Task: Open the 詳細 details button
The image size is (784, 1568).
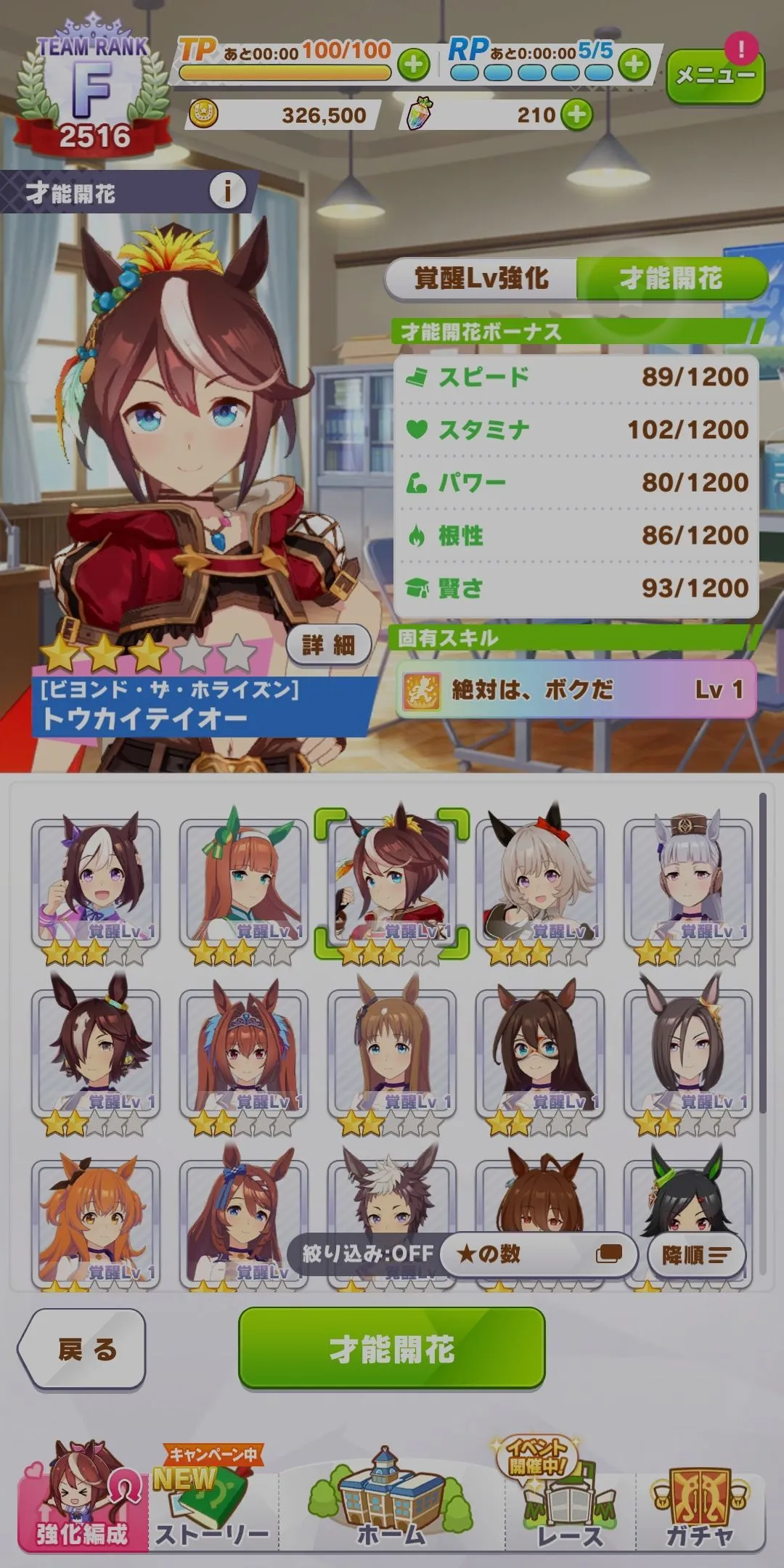Action: (x=328, y=644)
